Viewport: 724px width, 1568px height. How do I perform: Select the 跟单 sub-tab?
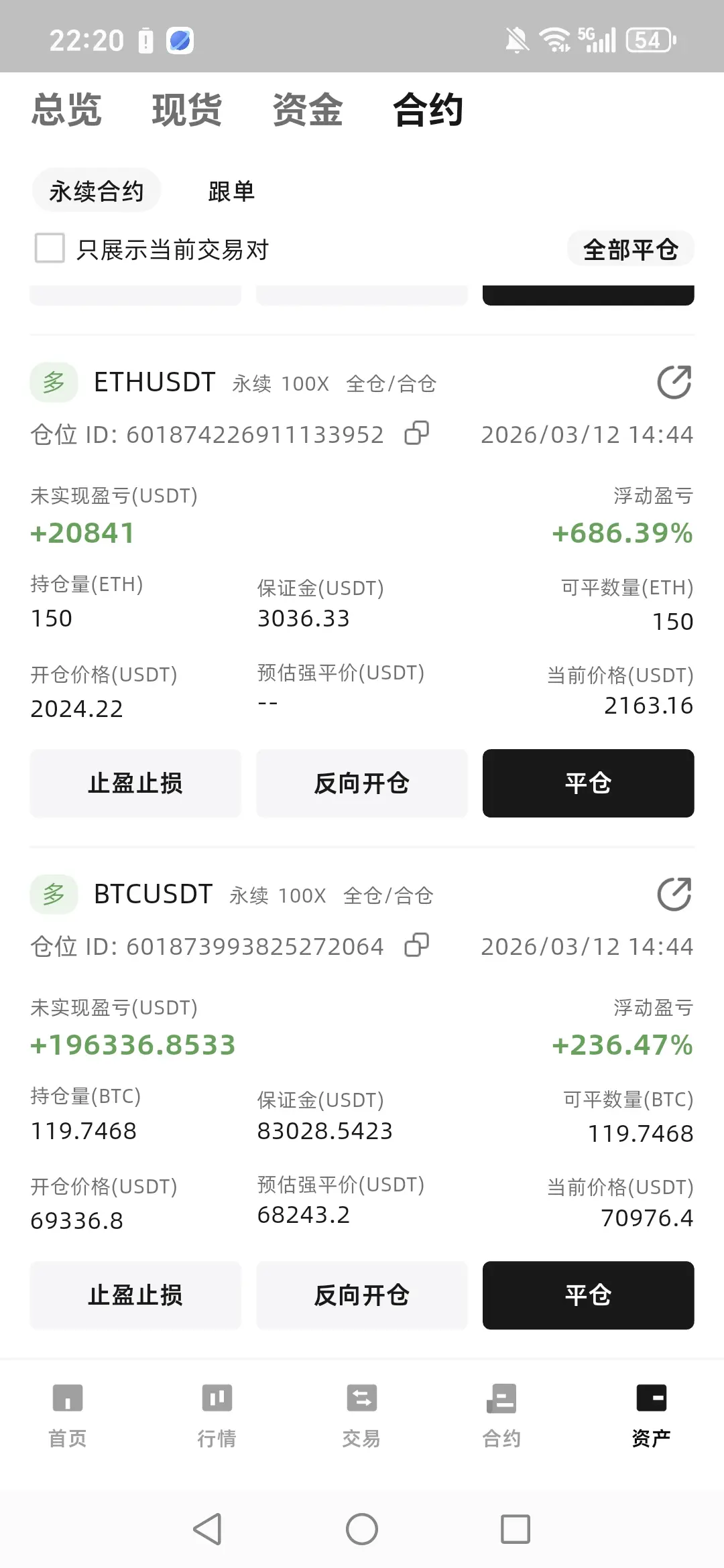click(231, 192)
